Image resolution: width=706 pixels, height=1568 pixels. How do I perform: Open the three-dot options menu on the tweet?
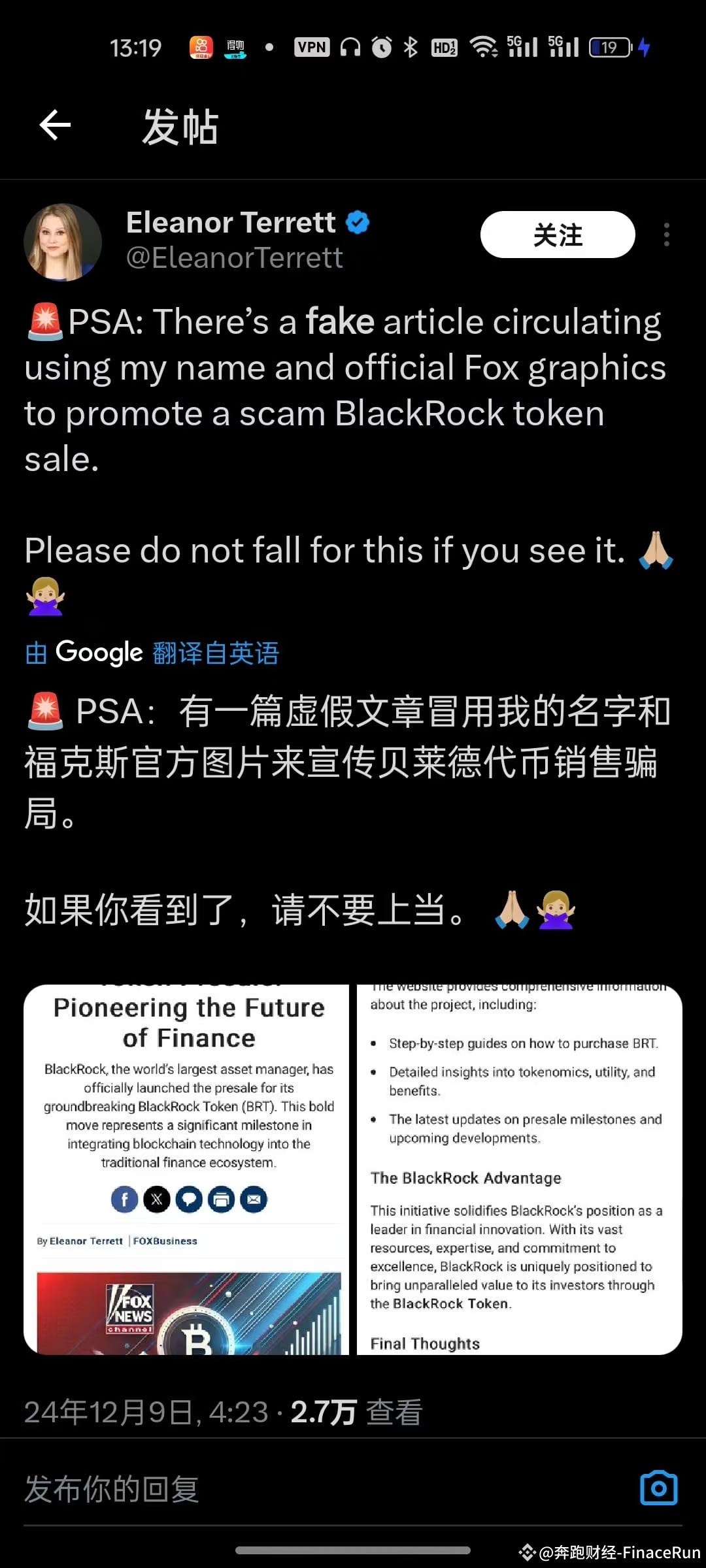click(x=665, y=234)
